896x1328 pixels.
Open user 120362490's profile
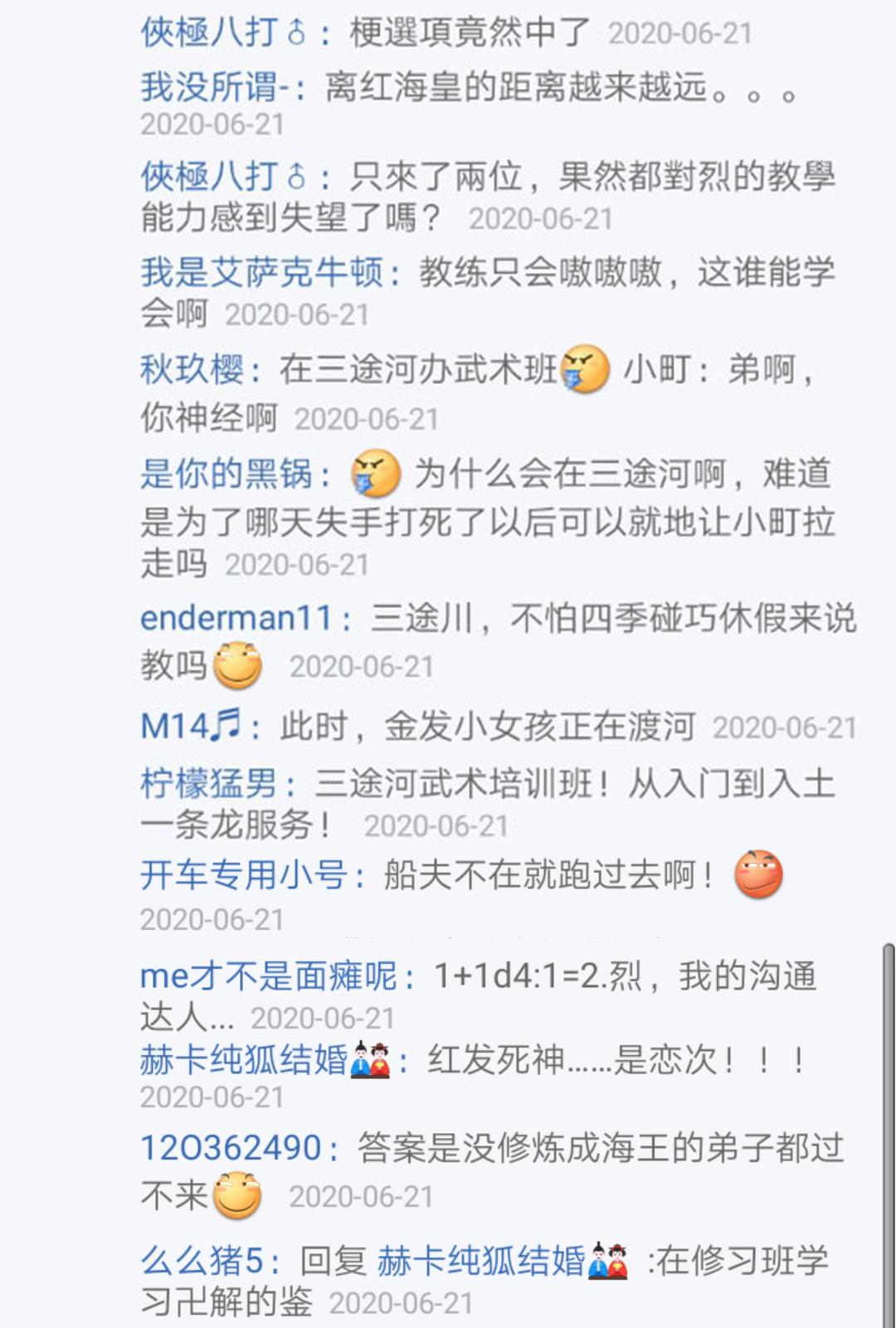231,1148
